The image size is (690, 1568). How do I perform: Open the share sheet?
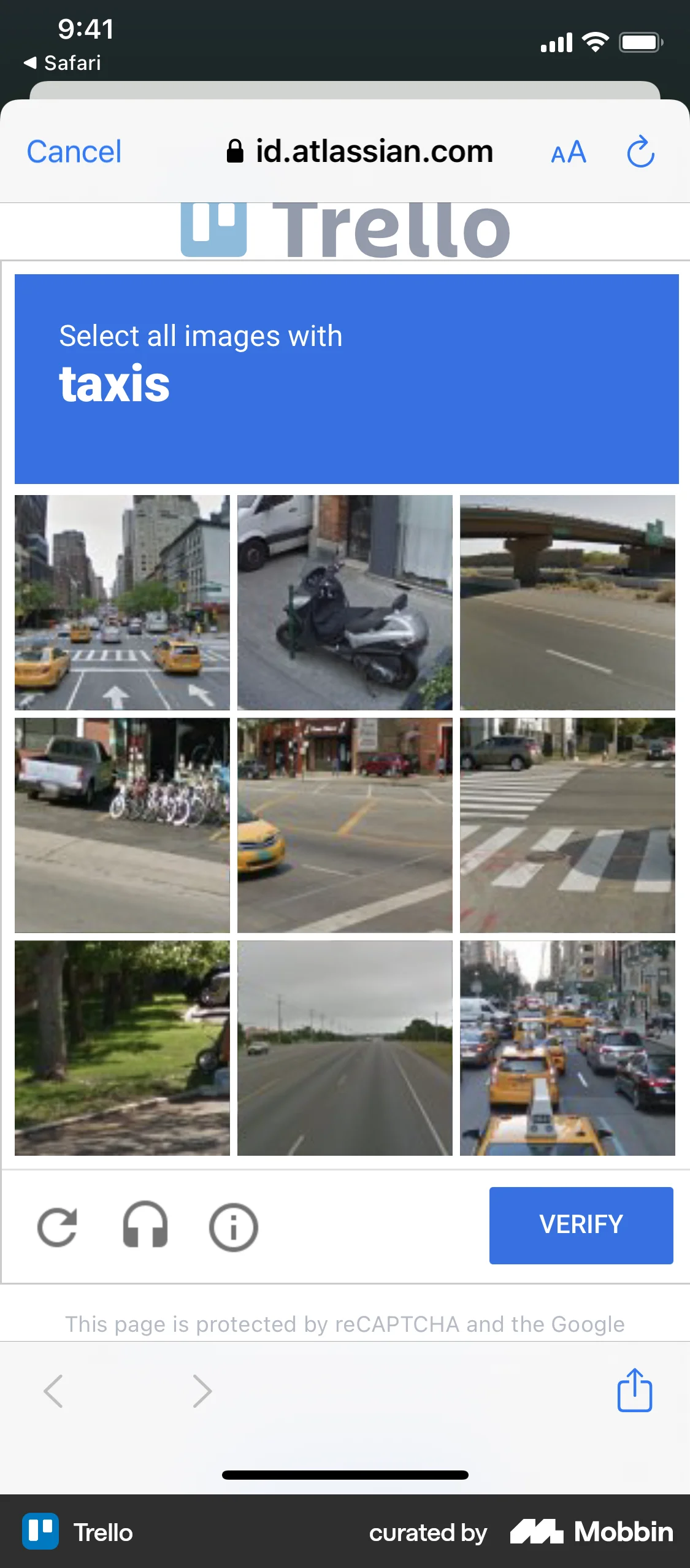click(x=634, y=1391)
